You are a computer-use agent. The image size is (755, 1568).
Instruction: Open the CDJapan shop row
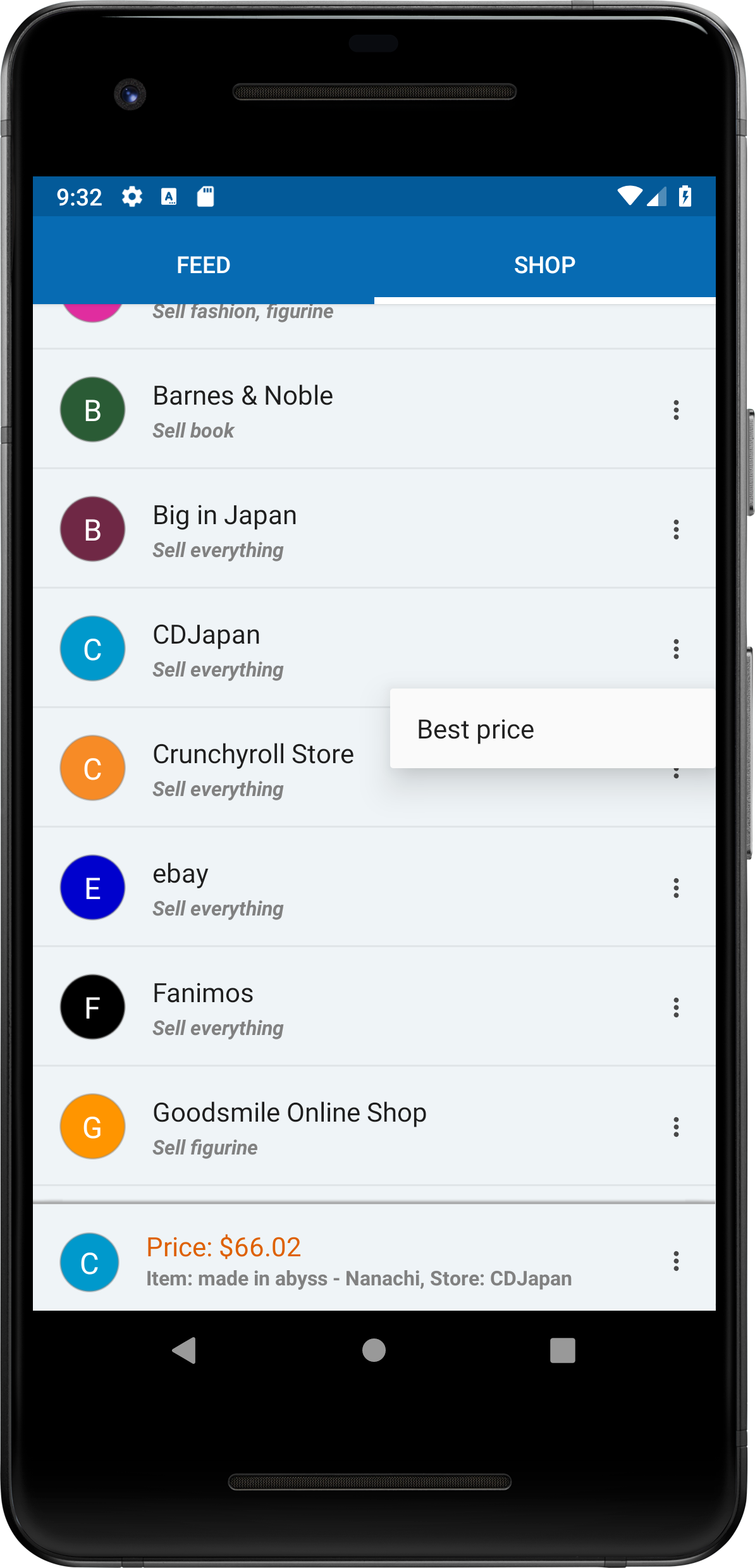point(374,648)
